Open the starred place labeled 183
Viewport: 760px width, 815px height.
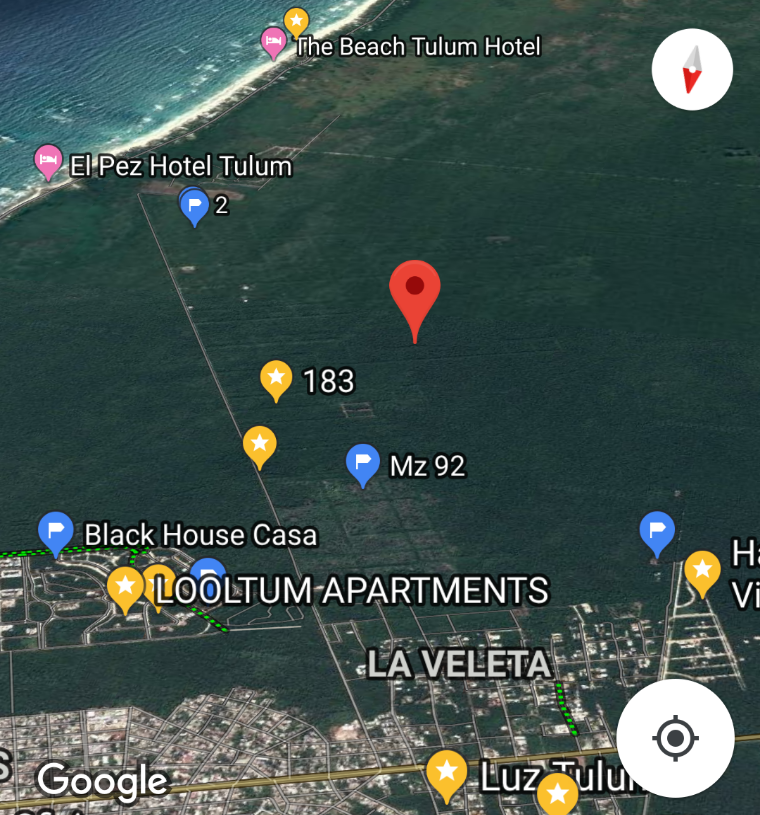pyautogui.click(x=276, y=378)
